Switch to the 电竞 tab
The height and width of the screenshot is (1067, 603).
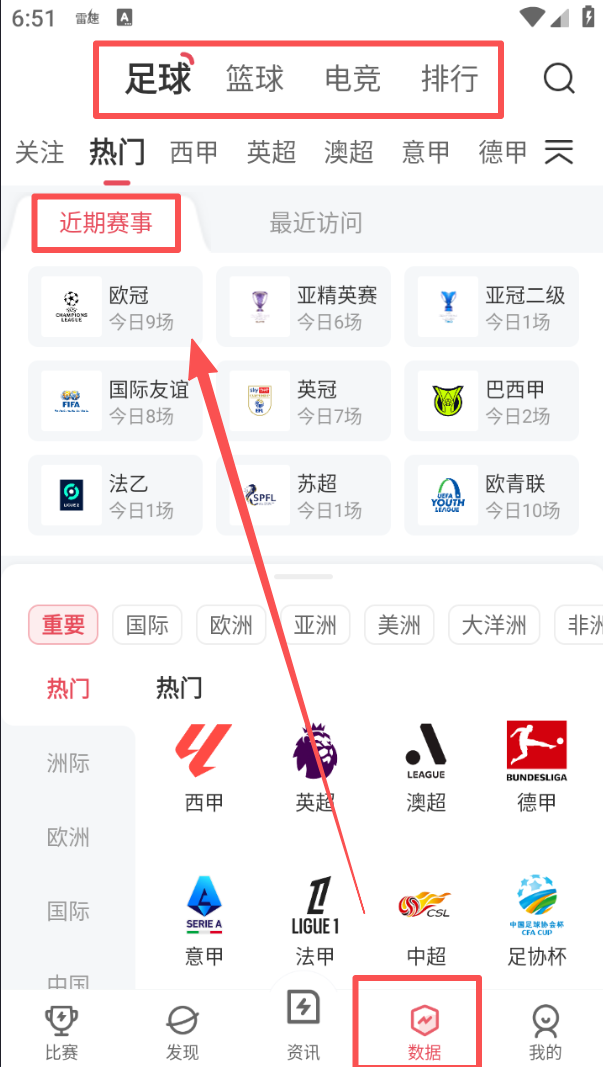[353, 79]
